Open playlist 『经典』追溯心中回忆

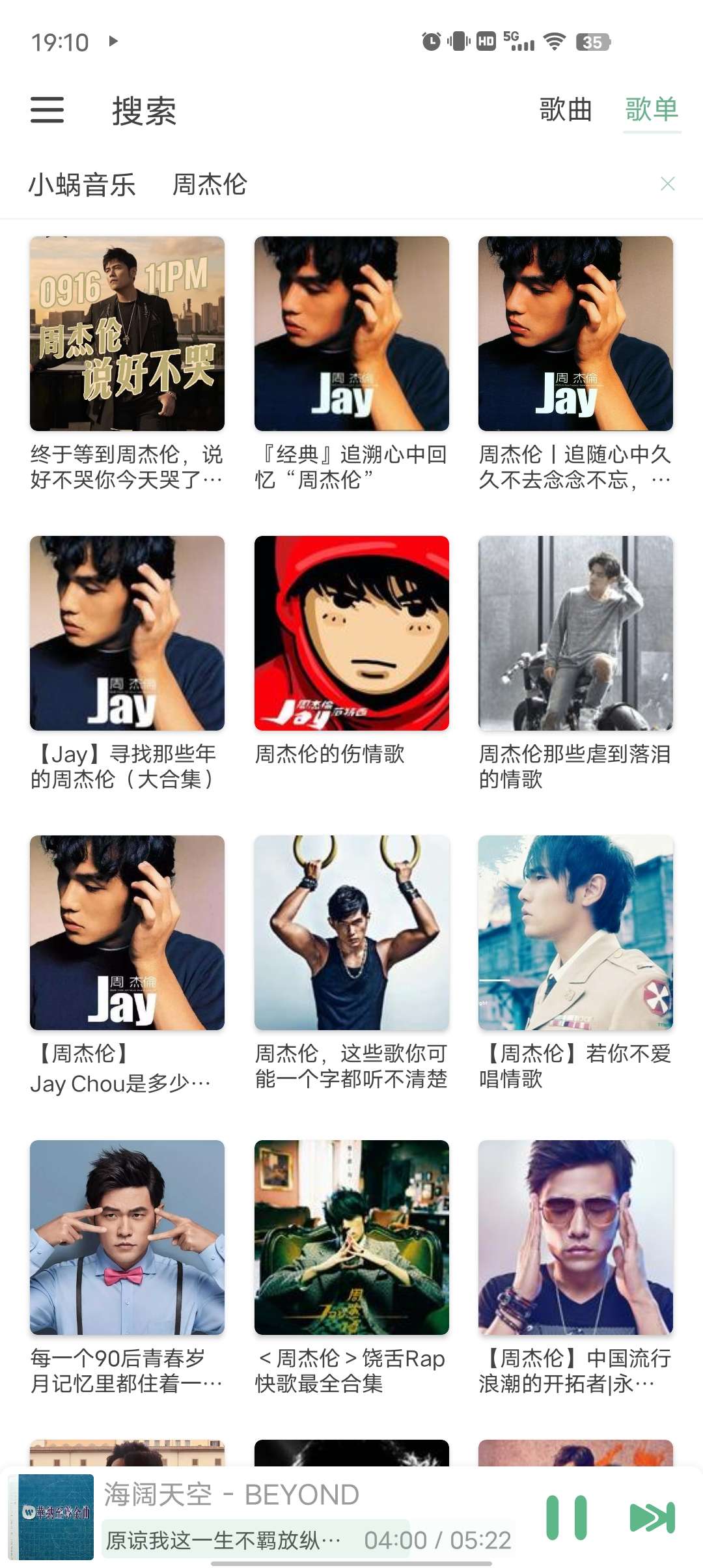[x=351, y=333]
